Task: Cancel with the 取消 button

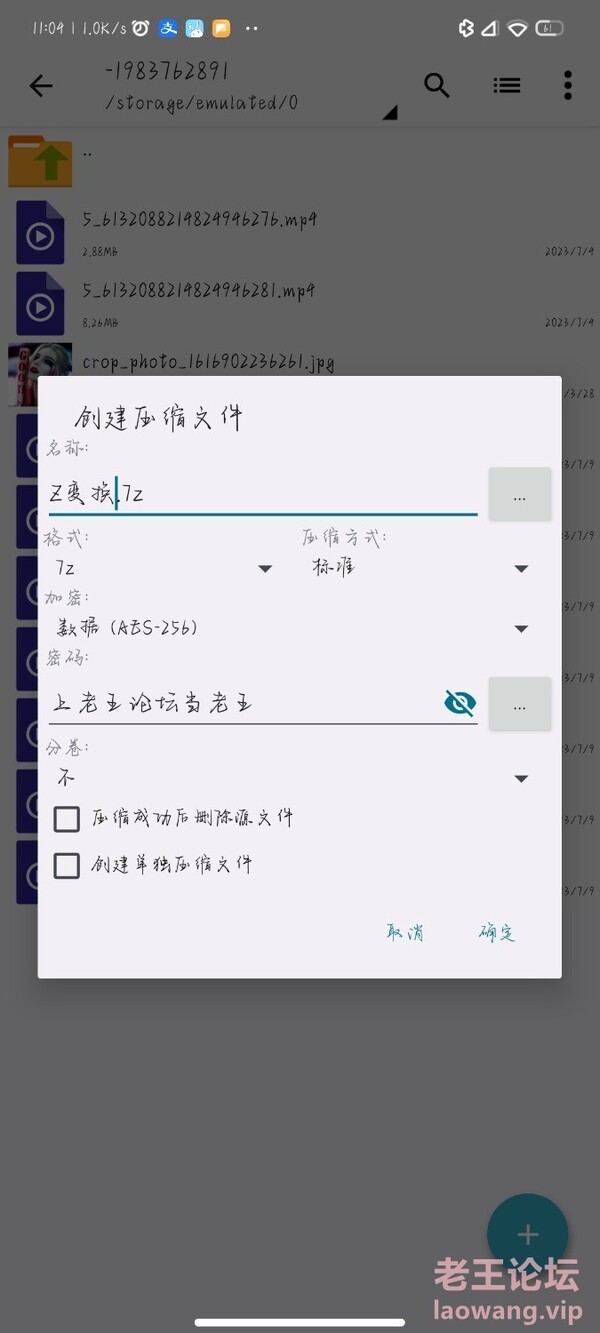Action: coord(405,933)
